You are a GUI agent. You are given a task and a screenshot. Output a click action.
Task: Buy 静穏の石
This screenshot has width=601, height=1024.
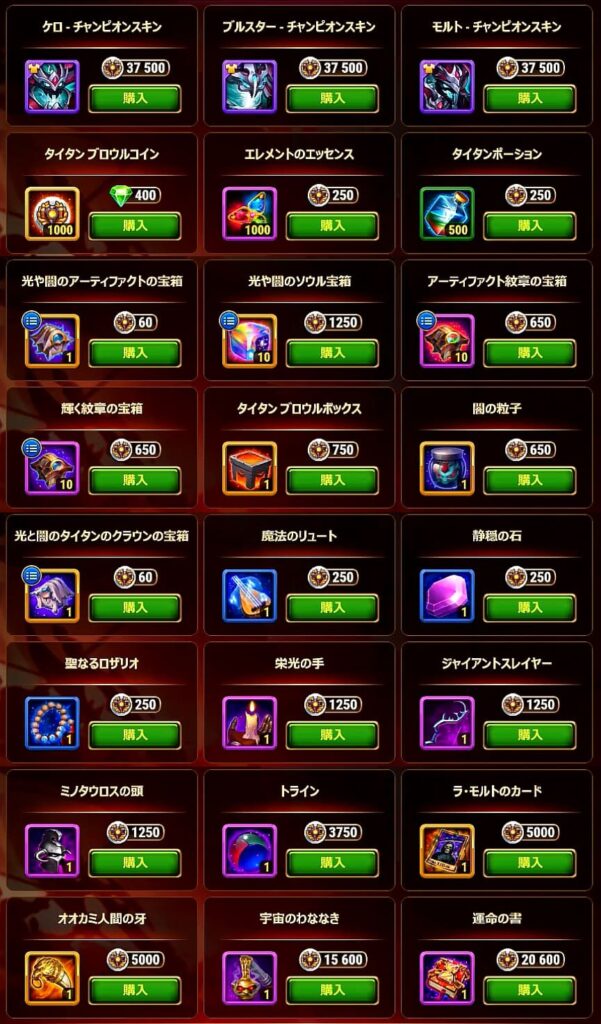click(529, 607)
